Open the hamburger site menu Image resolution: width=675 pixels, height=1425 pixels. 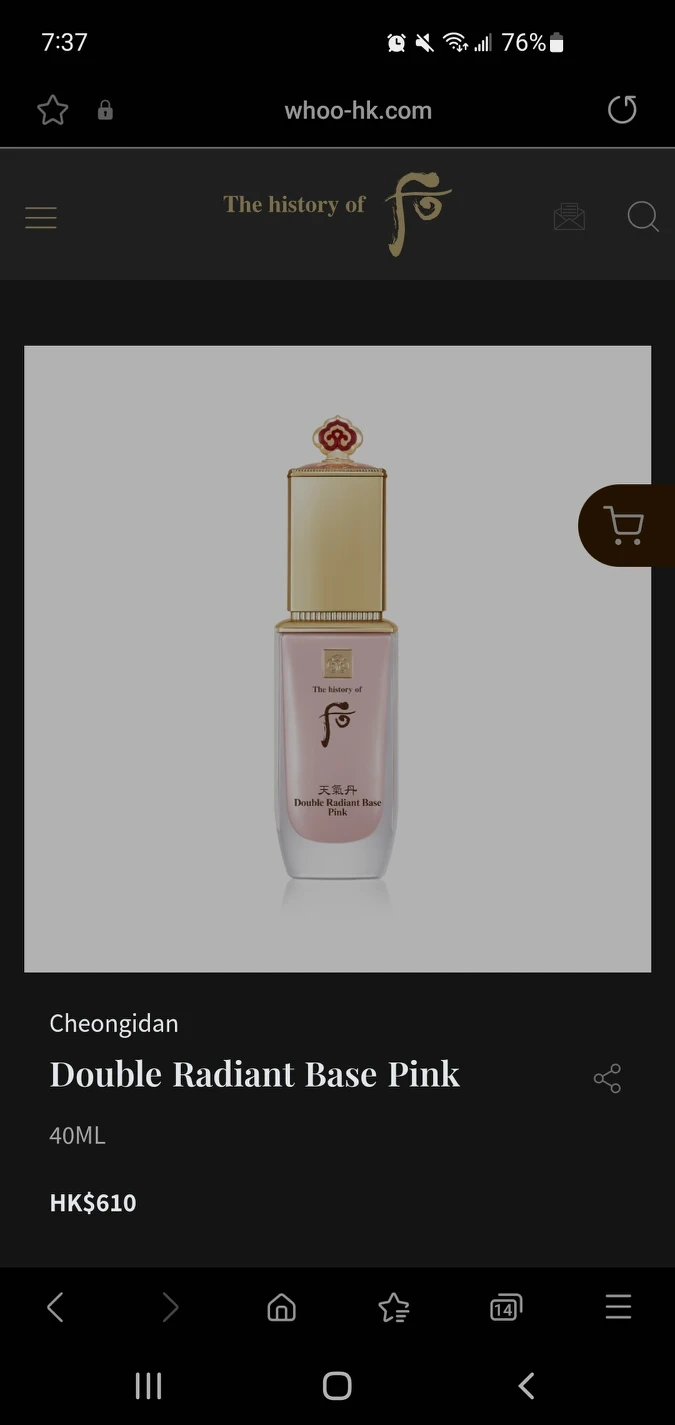tap(41, 217)
